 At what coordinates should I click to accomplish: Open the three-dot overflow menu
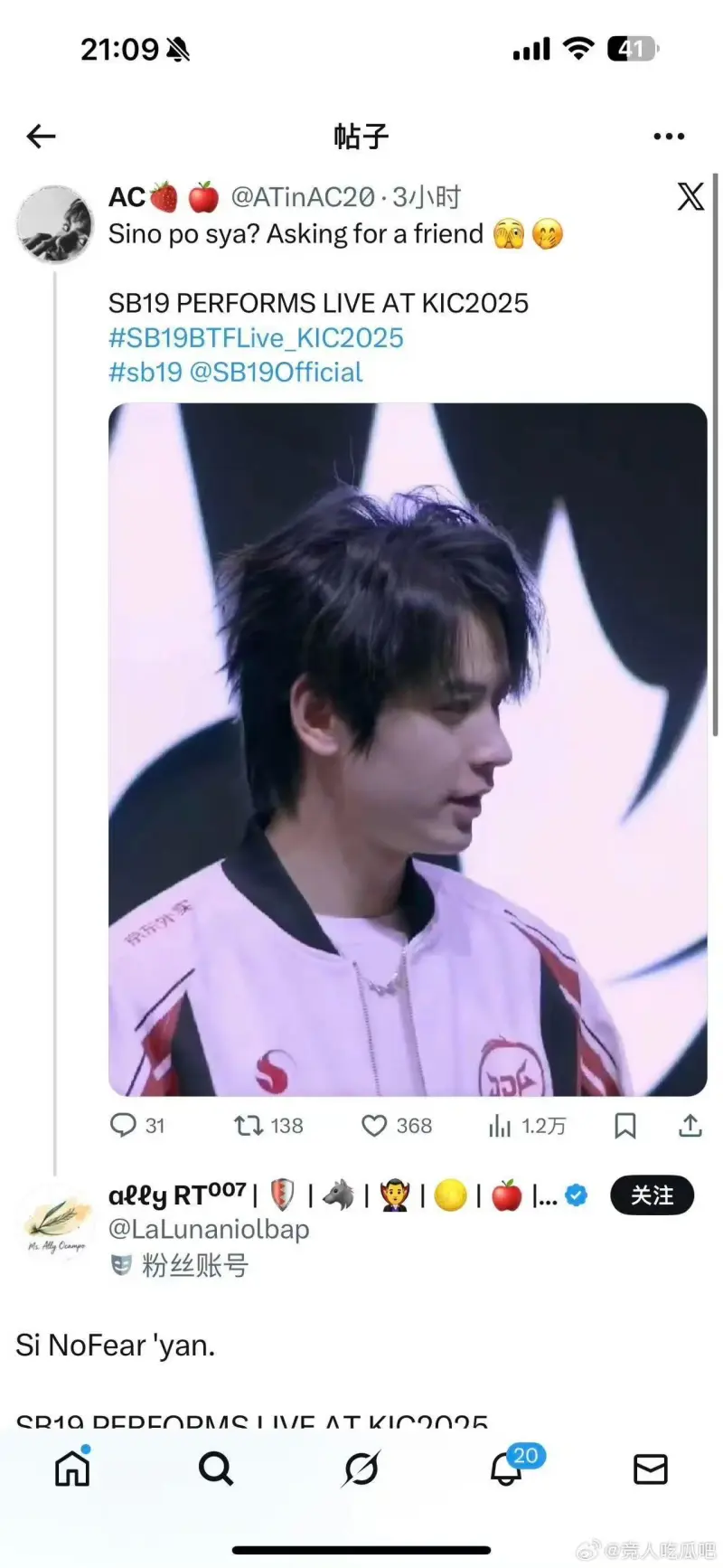coord(668,137)
